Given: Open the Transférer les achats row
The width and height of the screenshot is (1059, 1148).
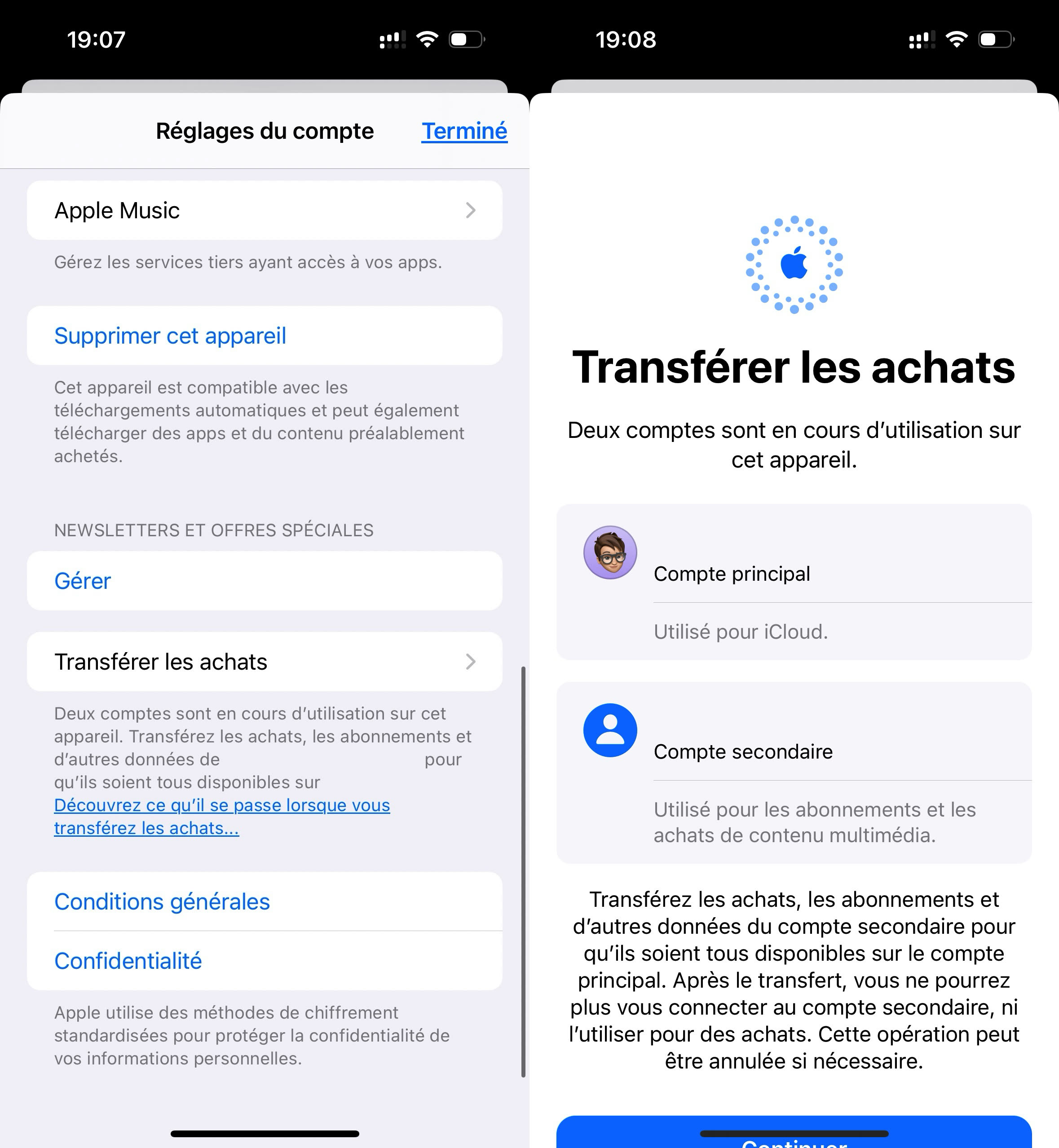Looking at the screenshot, I should [x=264, y=662].
